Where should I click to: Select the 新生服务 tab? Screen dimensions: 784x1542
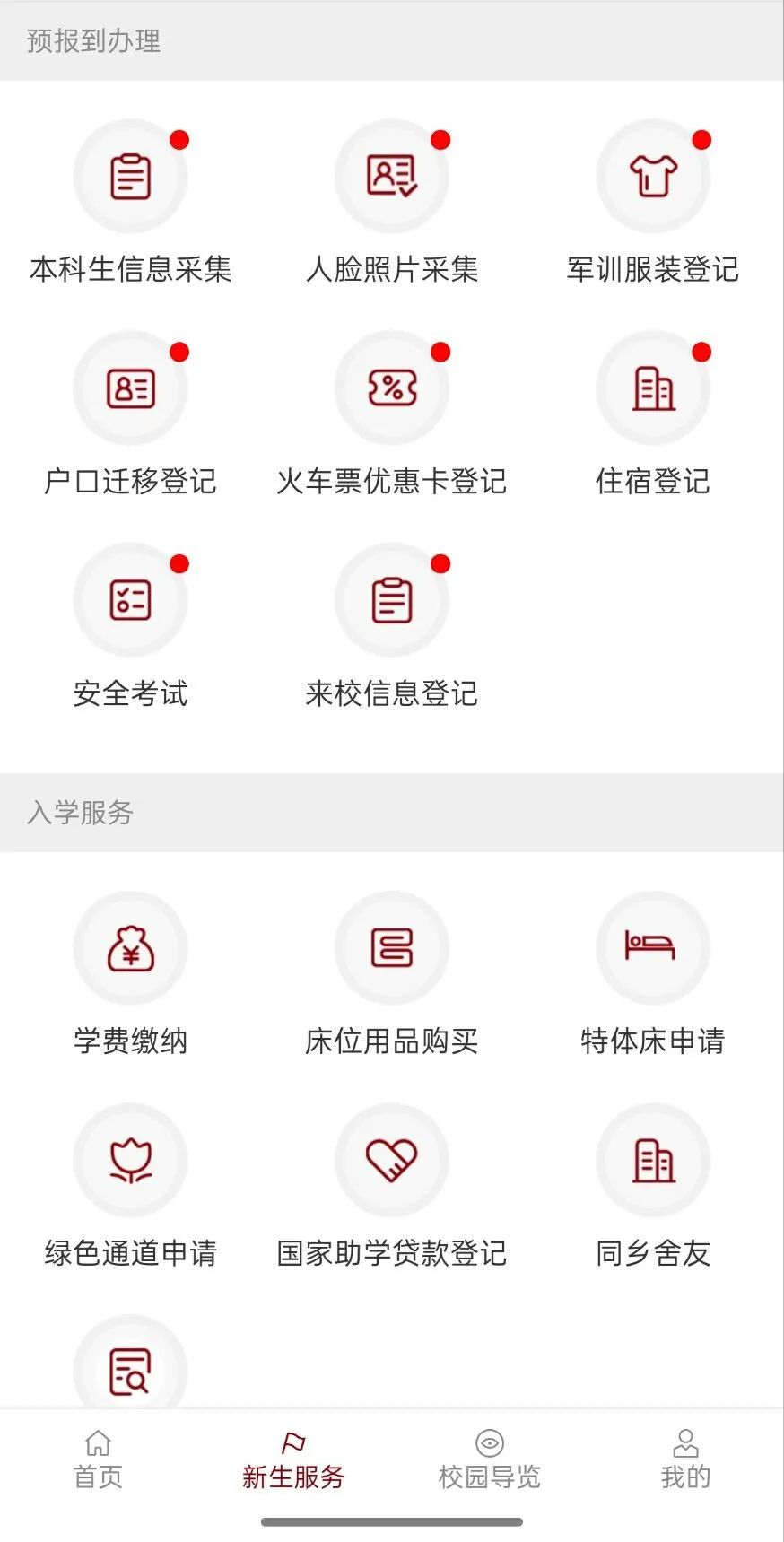[293, 1459]
